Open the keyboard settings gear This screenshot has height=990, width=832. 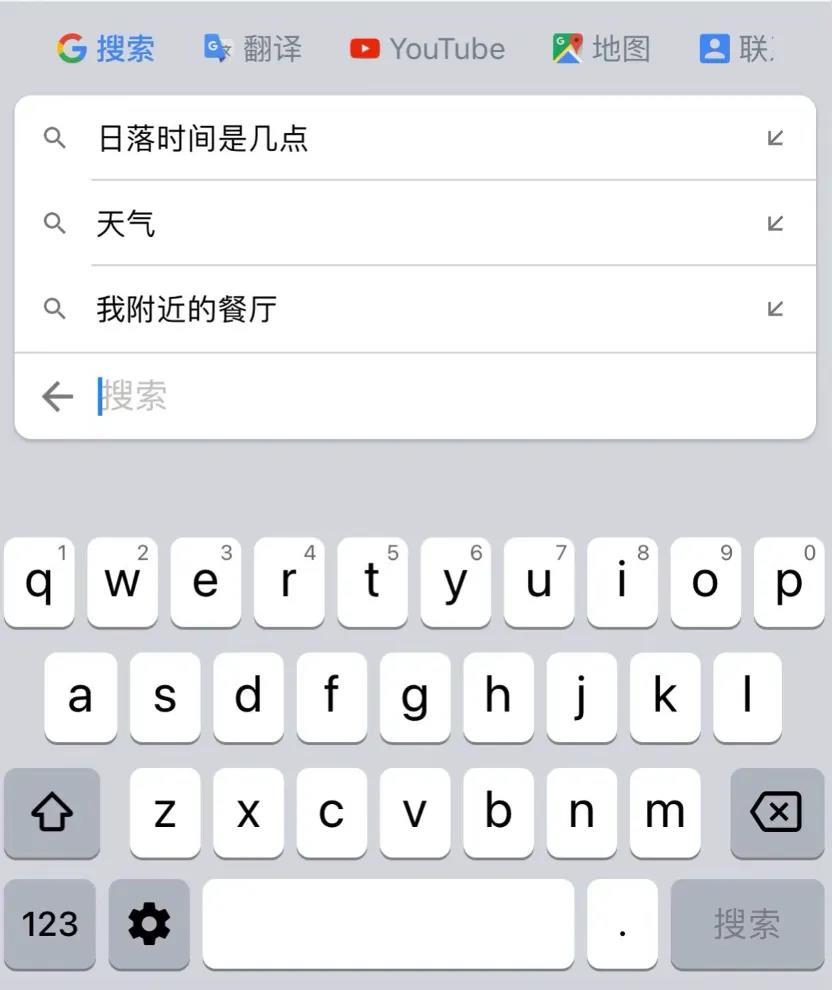pyautogui.click(x=148, y=925)
